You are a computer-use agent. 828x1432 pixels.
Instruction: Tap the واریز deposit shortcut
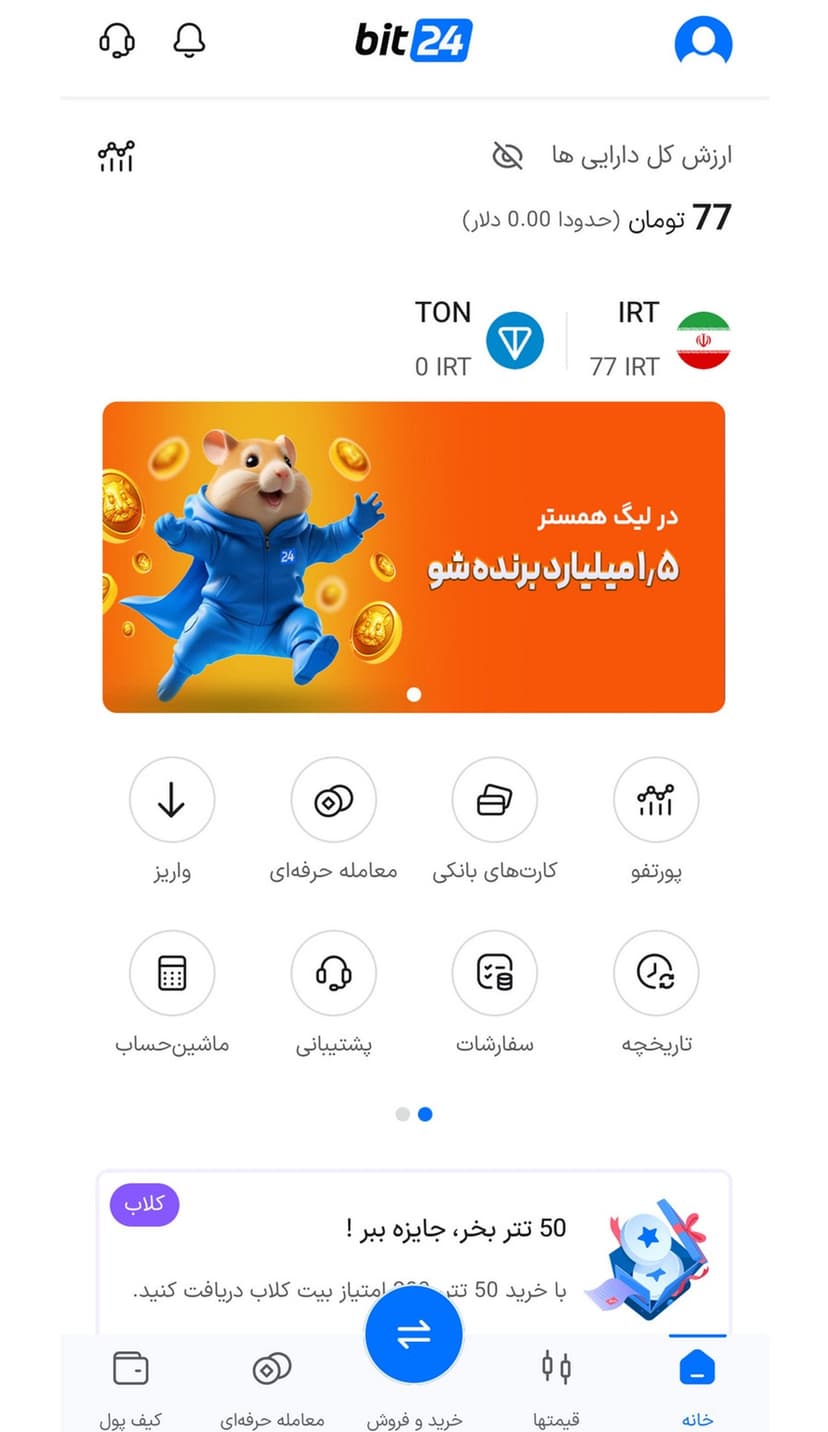(172, 800)
